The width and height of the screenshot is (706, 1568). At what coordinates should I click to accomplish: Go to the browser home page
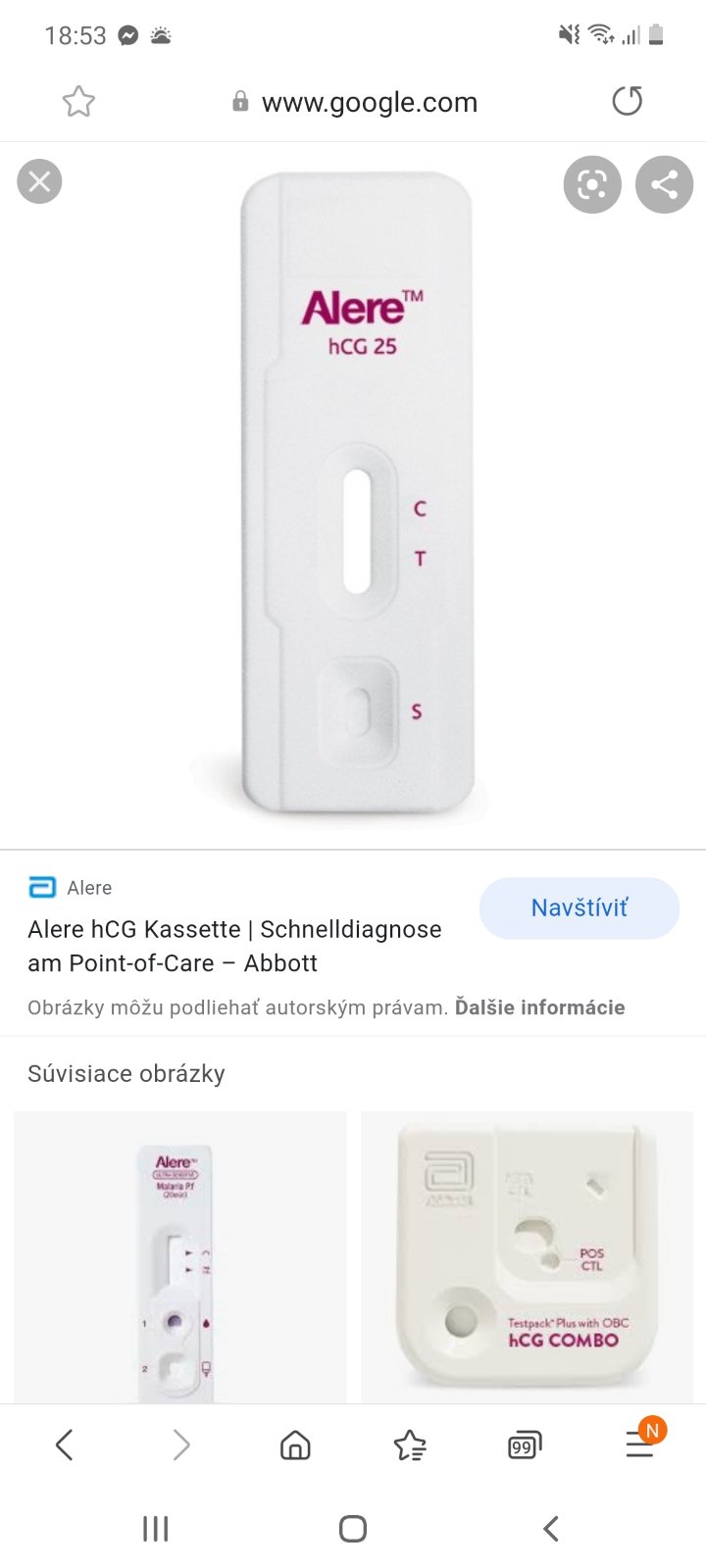click(x=295, y=1445)
